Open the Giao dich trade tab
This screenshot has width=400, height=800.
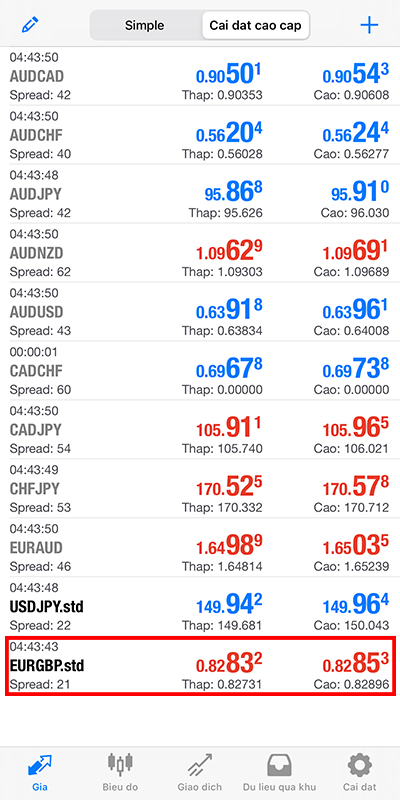[200, 771]
